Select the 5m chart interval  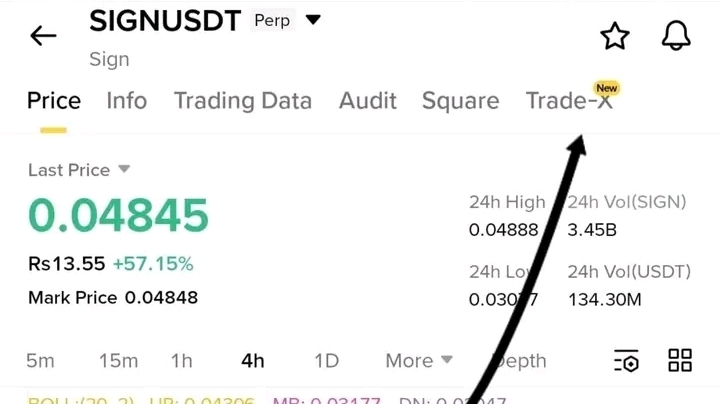point(40,361)
